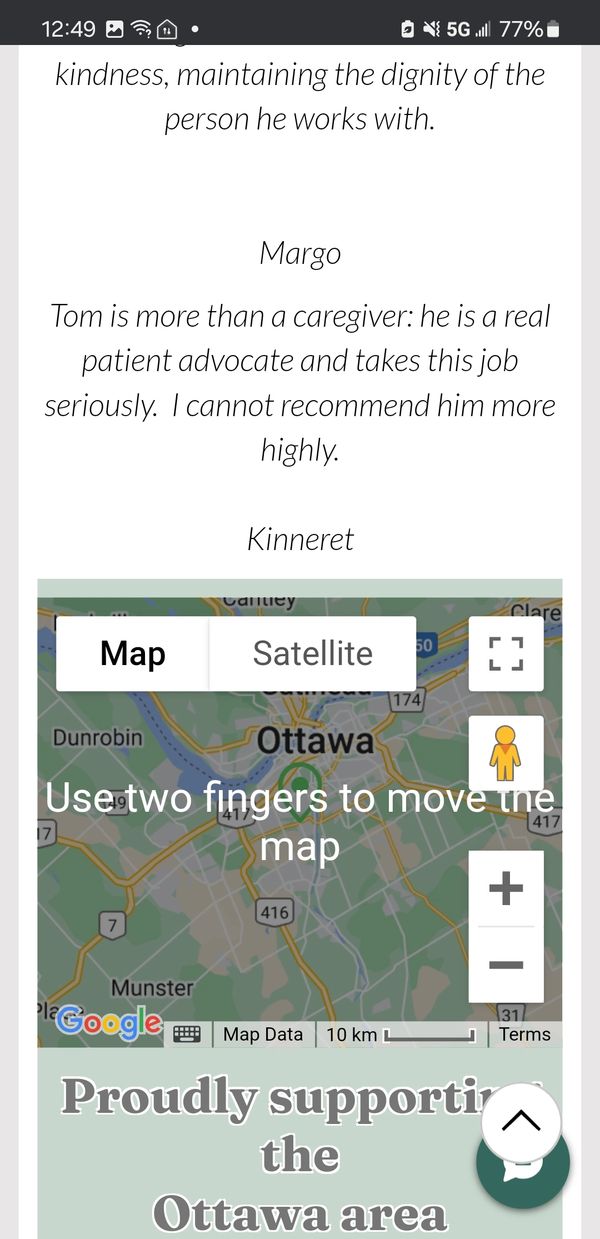Zoom out on the map

tap(506, 965)
